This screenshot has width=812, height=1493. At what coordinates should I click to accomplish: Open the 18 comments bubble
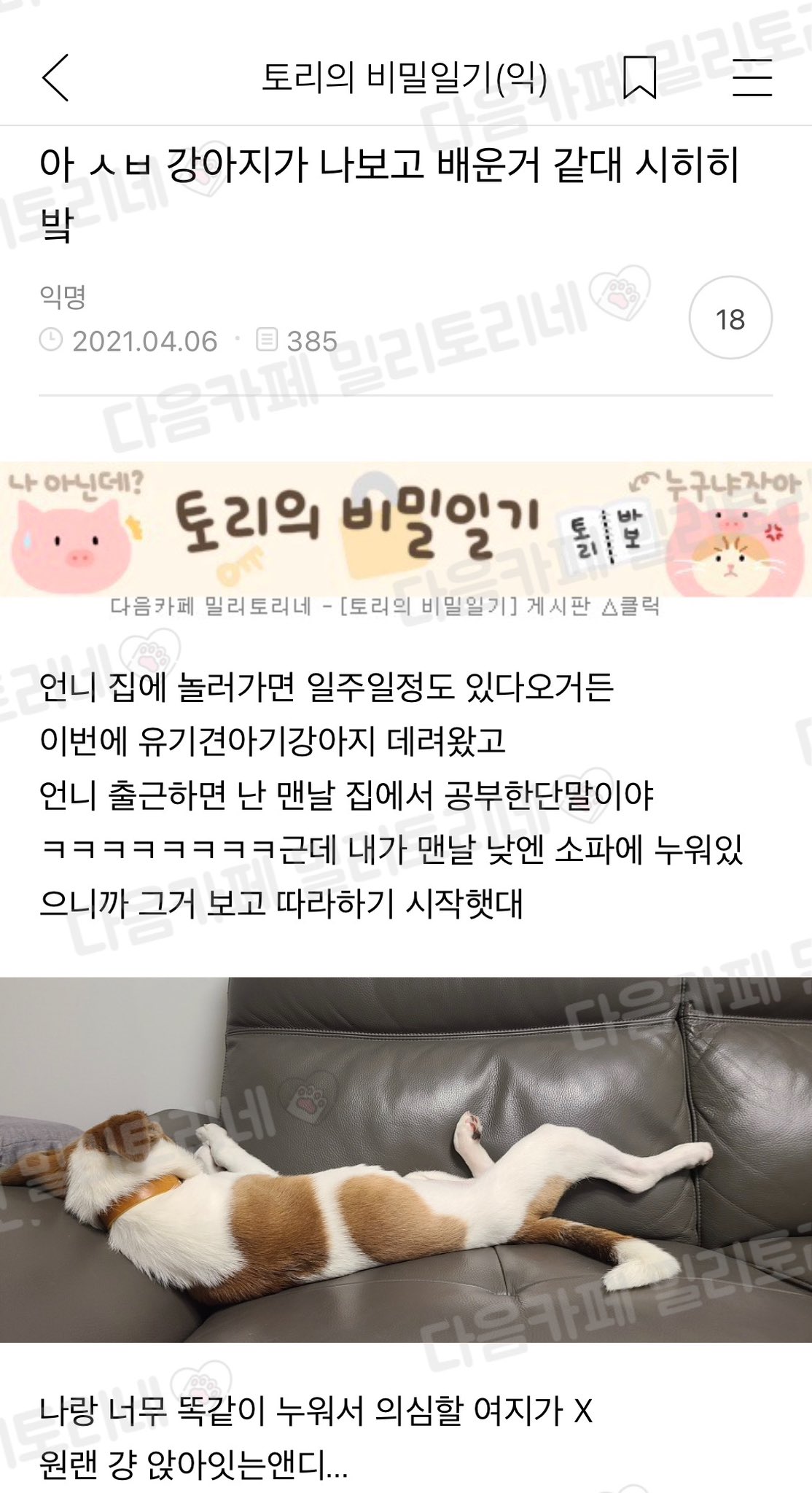tap(730, 318)
